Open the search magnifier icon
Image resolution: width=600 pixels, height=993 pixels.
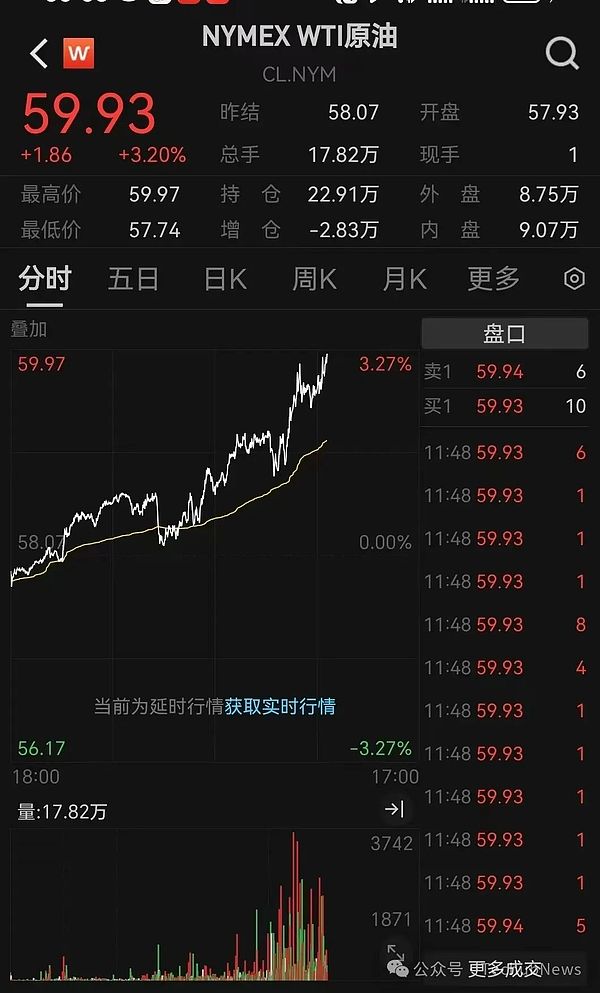tap(562, 52)
